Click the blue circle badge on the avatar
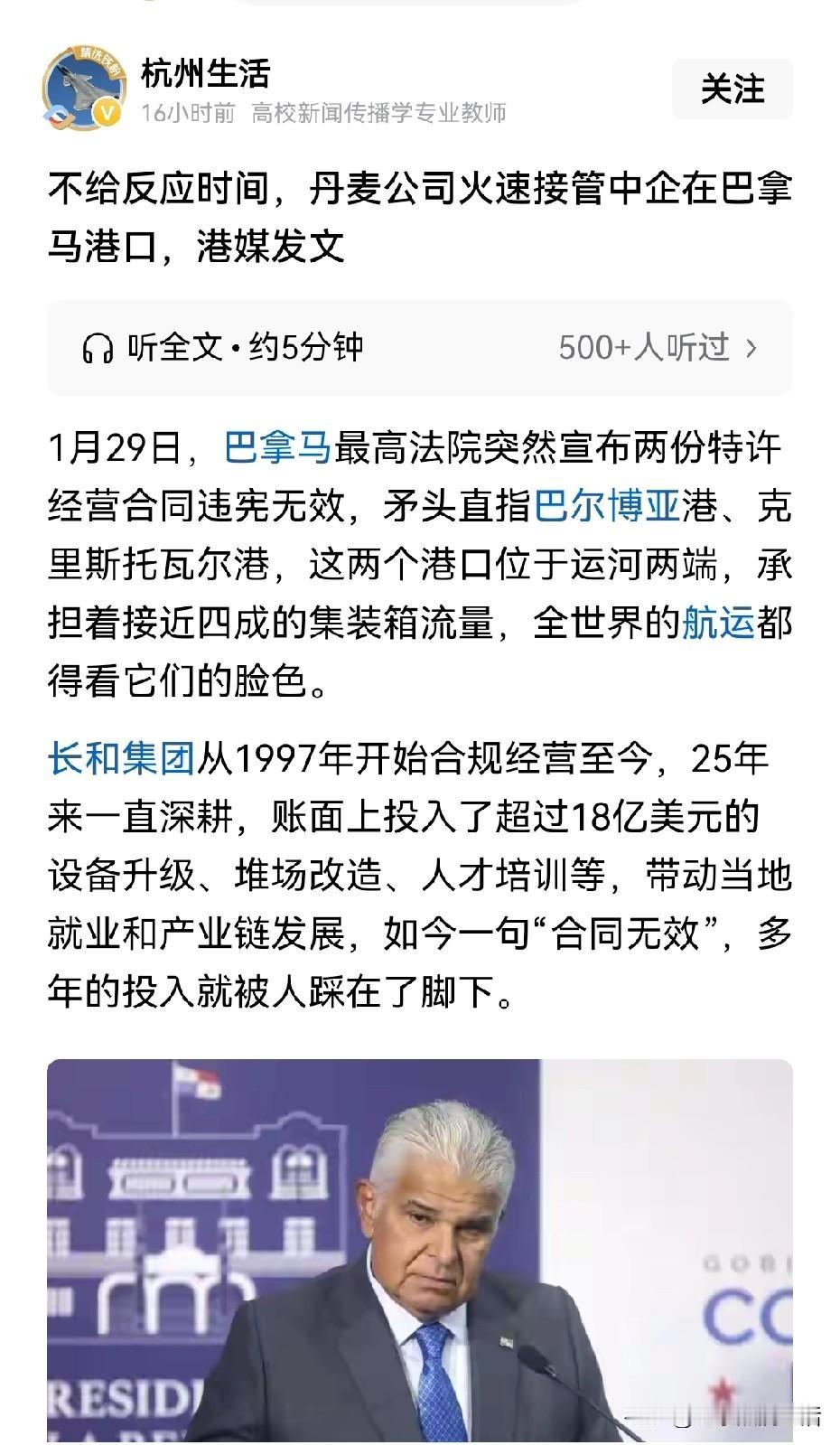Viewport: 840px width, 1445px height. click(60, 115)
